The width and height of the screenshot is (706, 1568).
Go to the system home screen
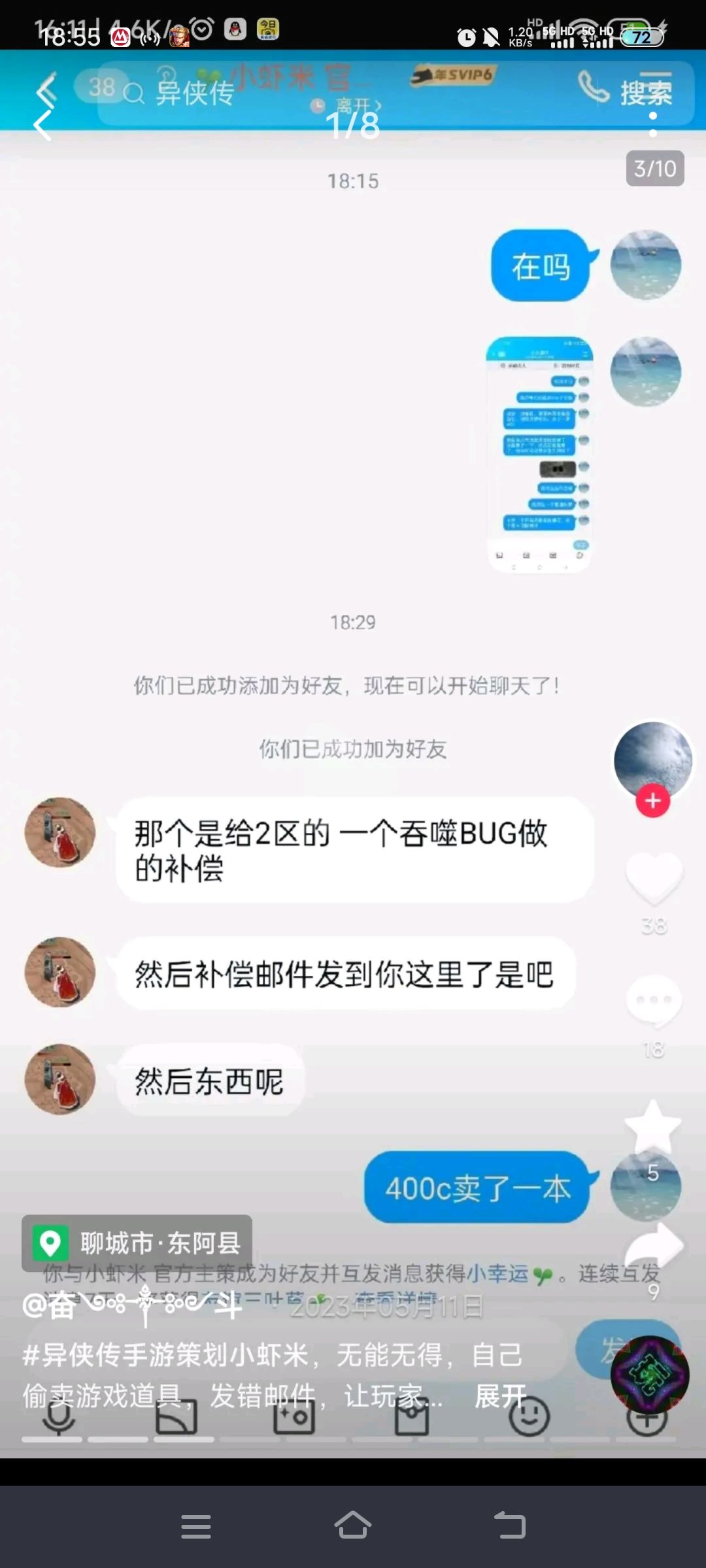(x=353, y=1527)
